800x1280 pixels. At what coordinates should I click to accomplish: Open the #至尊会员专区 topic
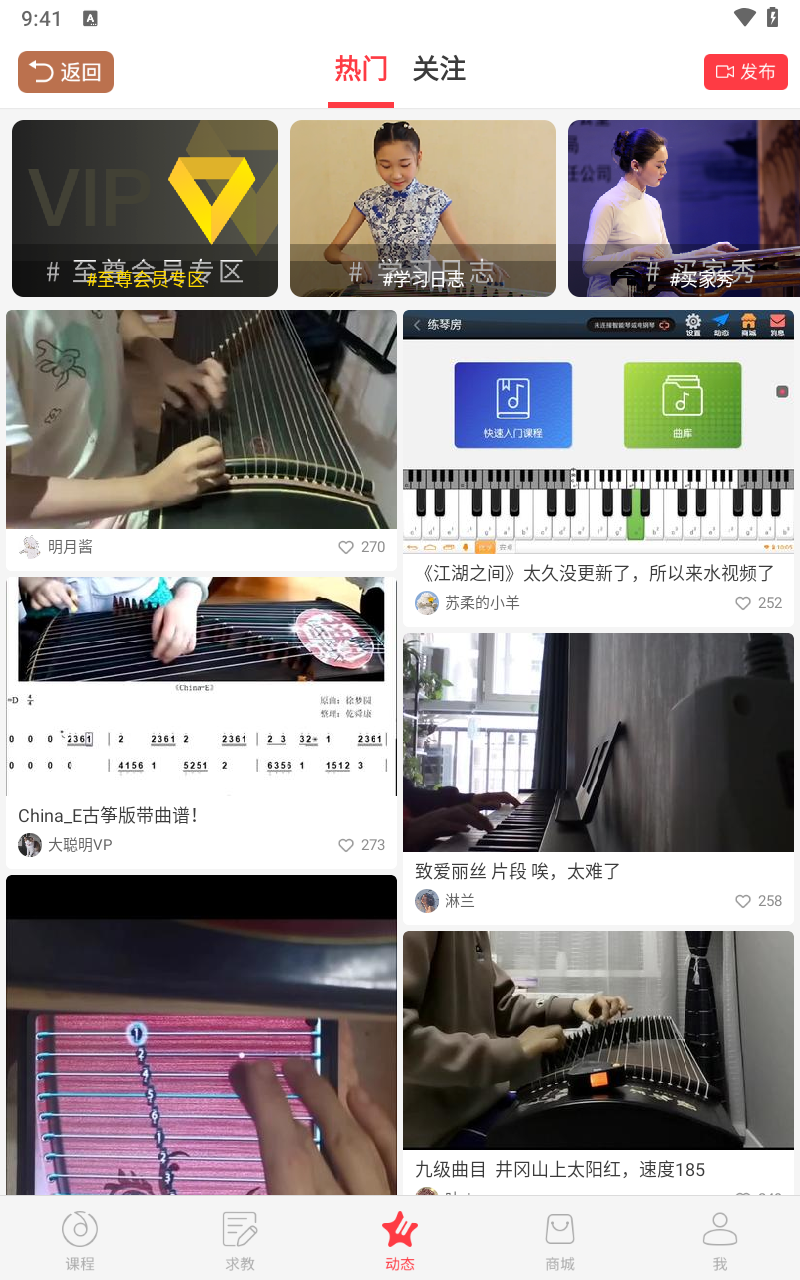(145, 208)
